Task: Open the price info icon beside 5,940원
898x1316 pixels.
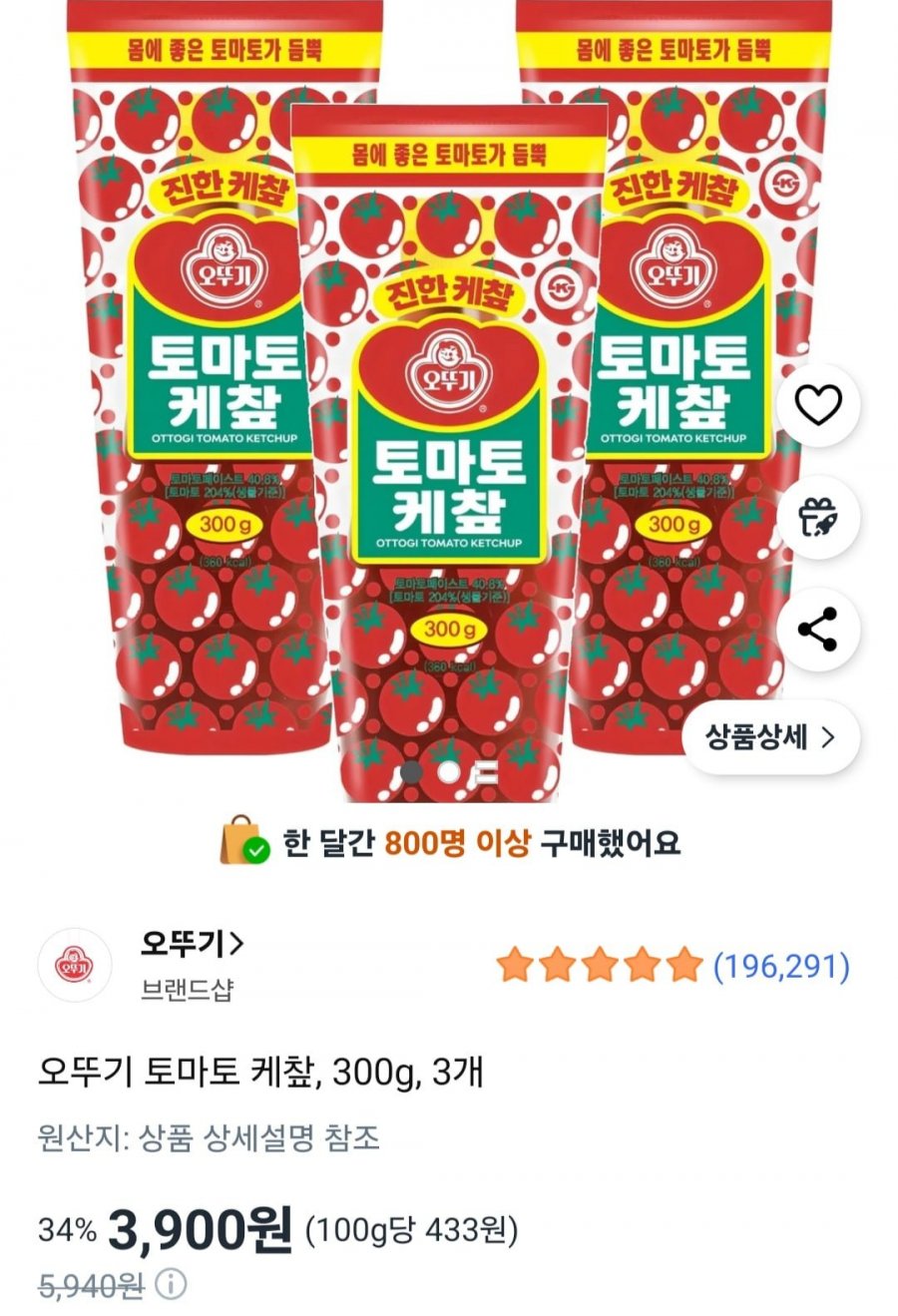Action: (171, 1284)
